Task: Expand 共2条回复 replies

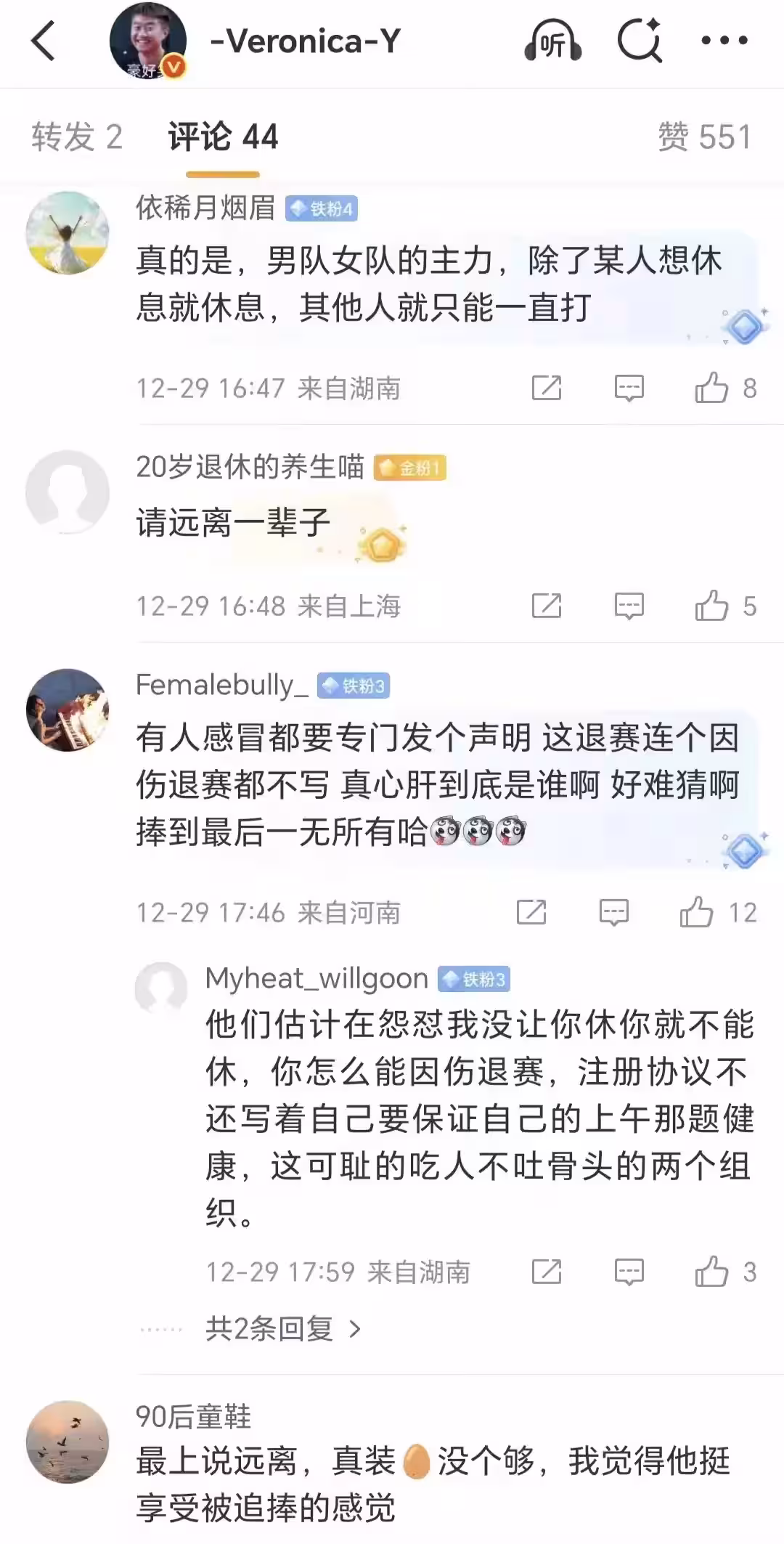Action: (283, 1329)
